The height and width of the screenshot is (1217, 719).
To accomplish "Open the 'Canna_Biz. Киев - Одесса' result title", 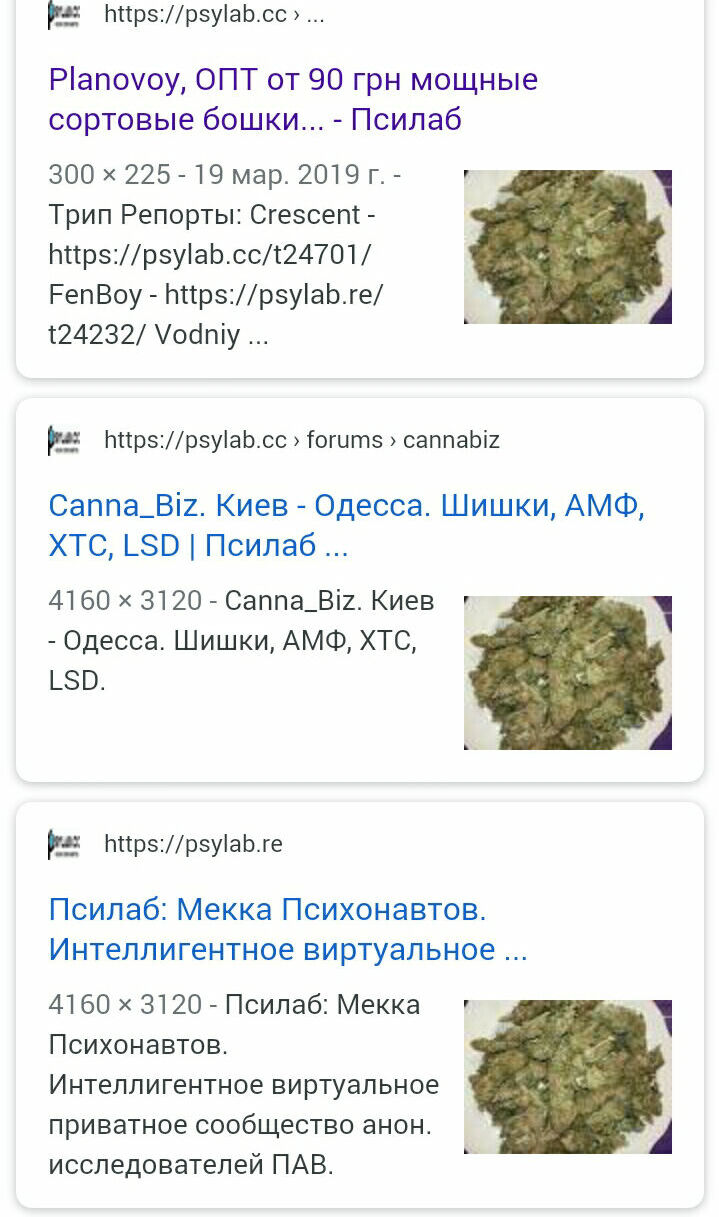I will point(347,525).
